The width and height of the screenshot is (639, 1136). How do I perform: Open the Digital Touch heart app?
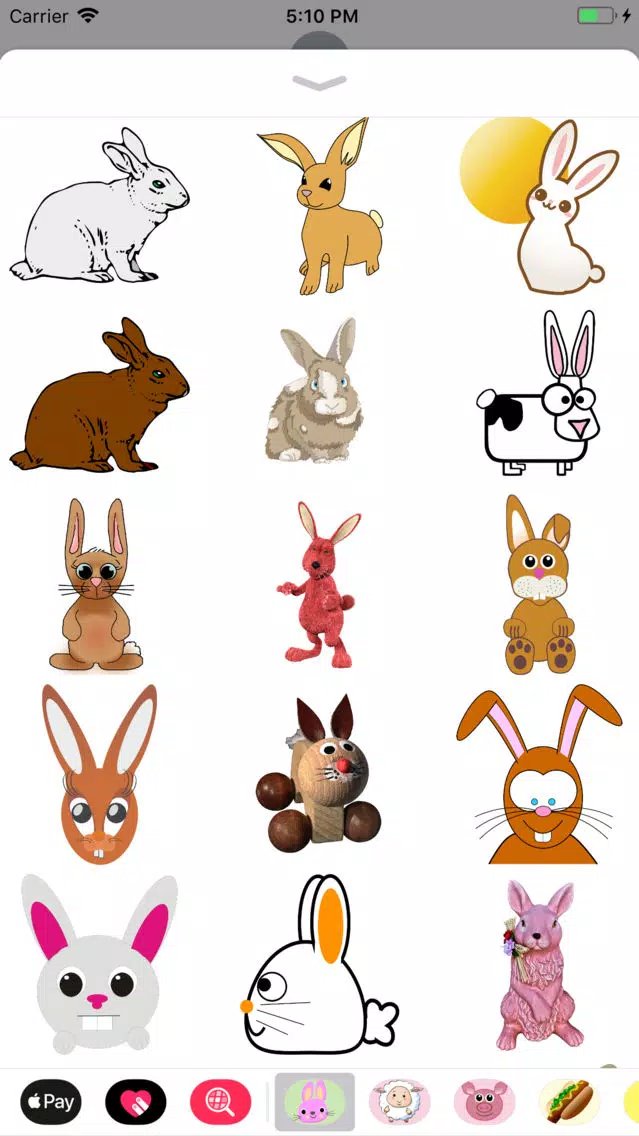(136, 1102)
